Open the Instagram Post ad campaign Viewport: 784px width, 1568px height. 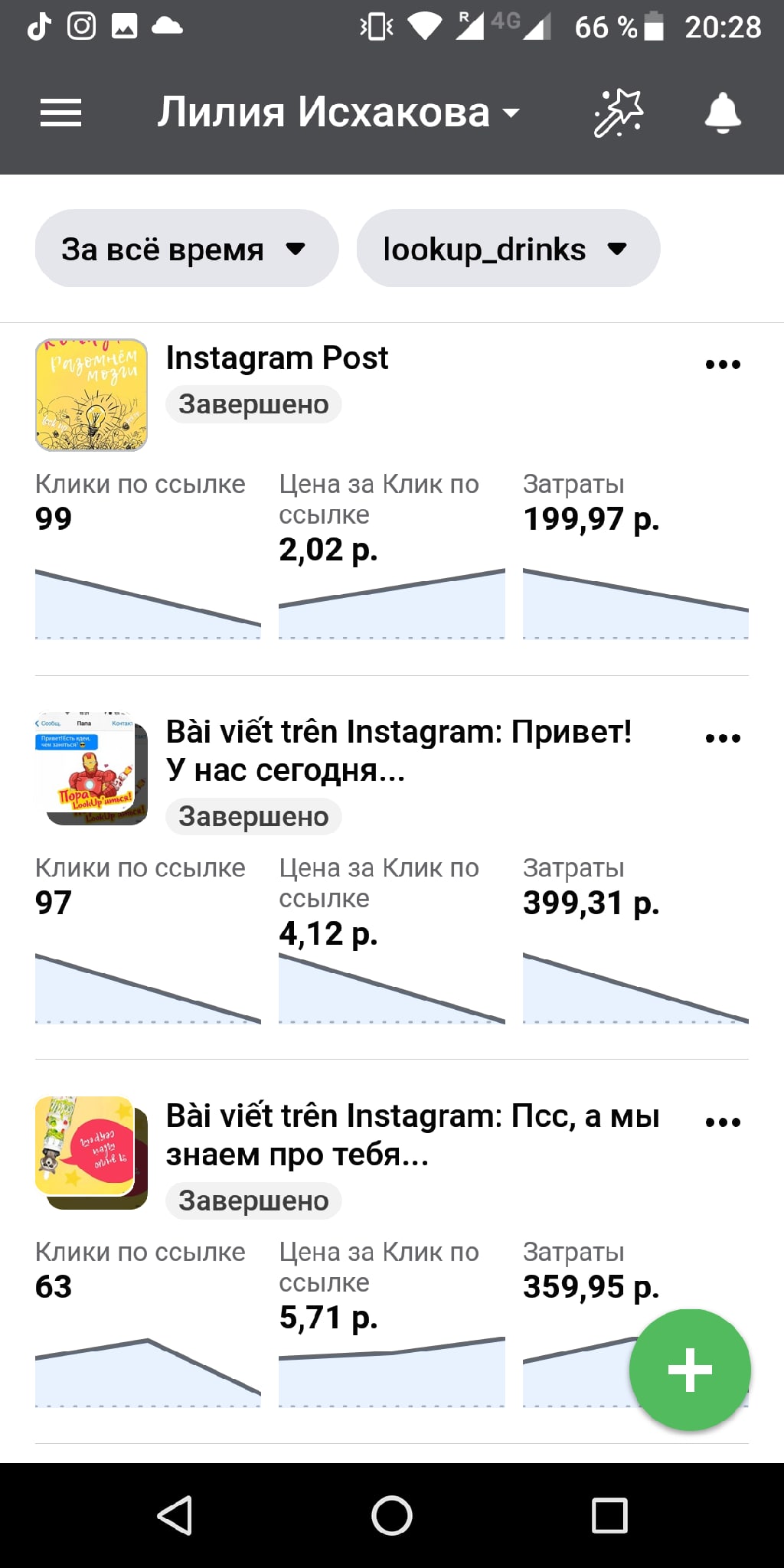277,358
